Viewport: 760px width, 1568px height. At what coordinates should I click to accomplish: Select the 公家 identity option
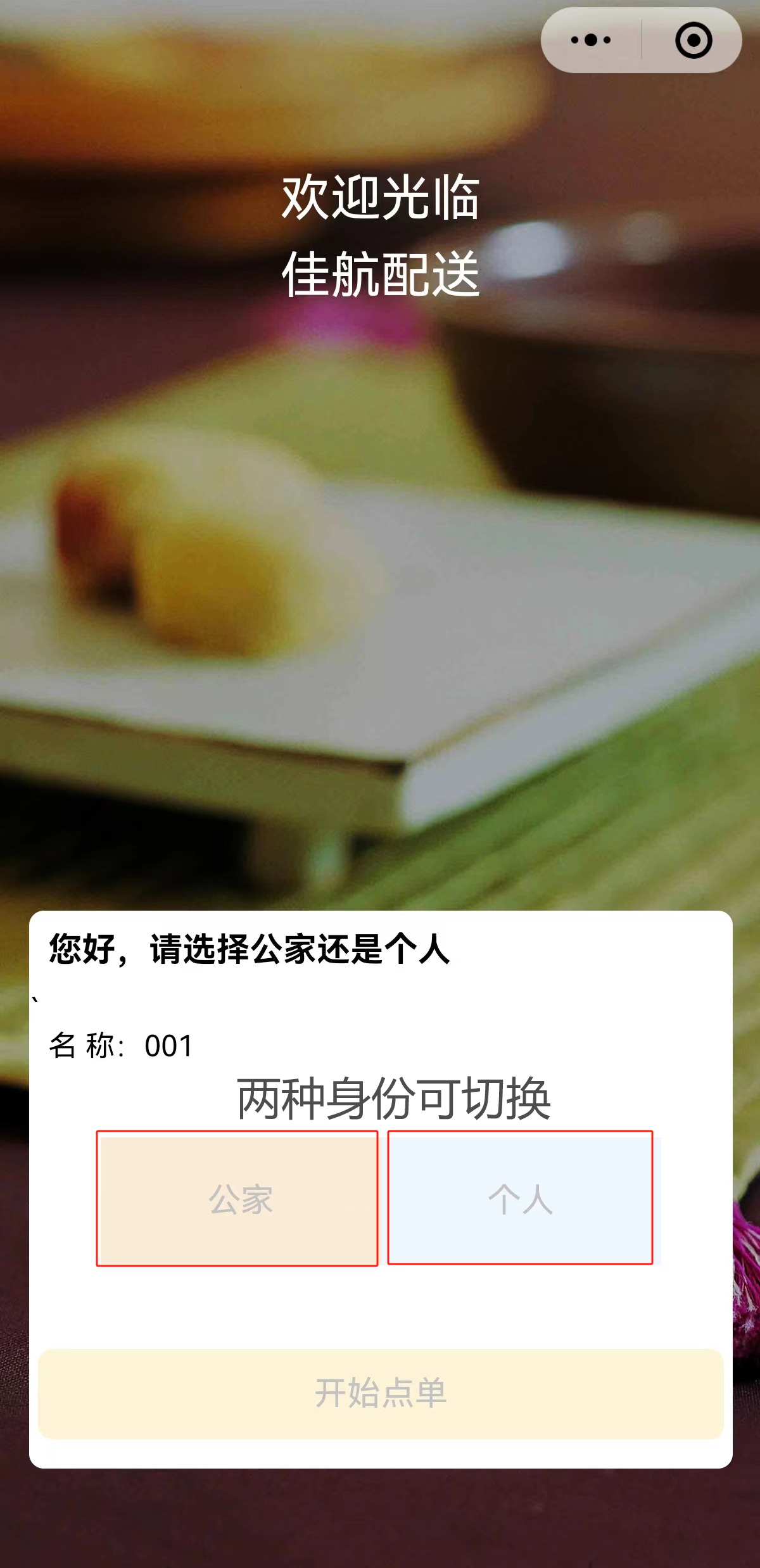(x=238, y=1199)
